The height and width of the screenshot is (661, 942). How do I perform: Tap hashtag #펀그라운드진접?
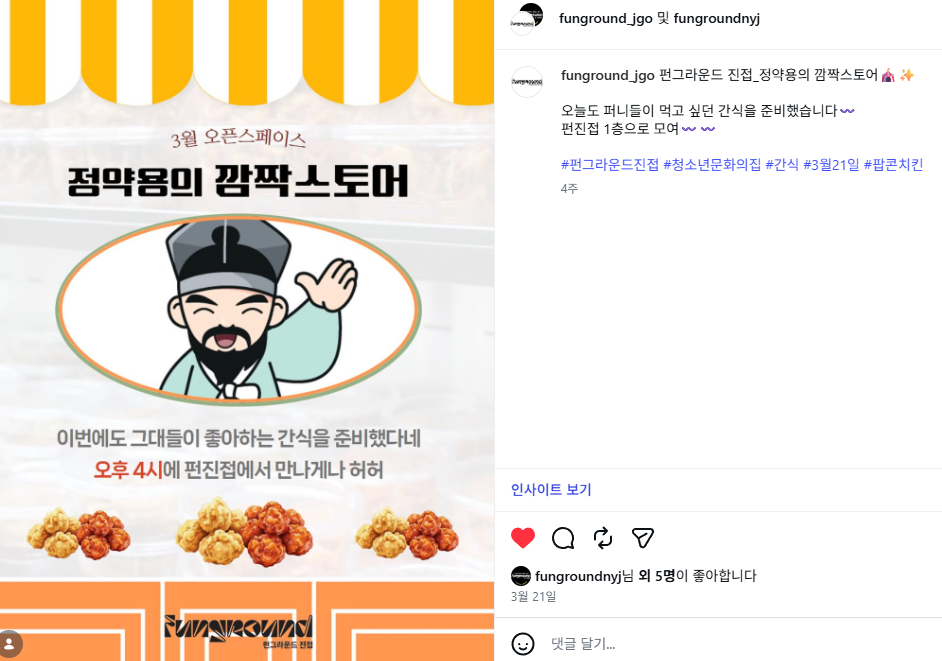tap(610, 164)
